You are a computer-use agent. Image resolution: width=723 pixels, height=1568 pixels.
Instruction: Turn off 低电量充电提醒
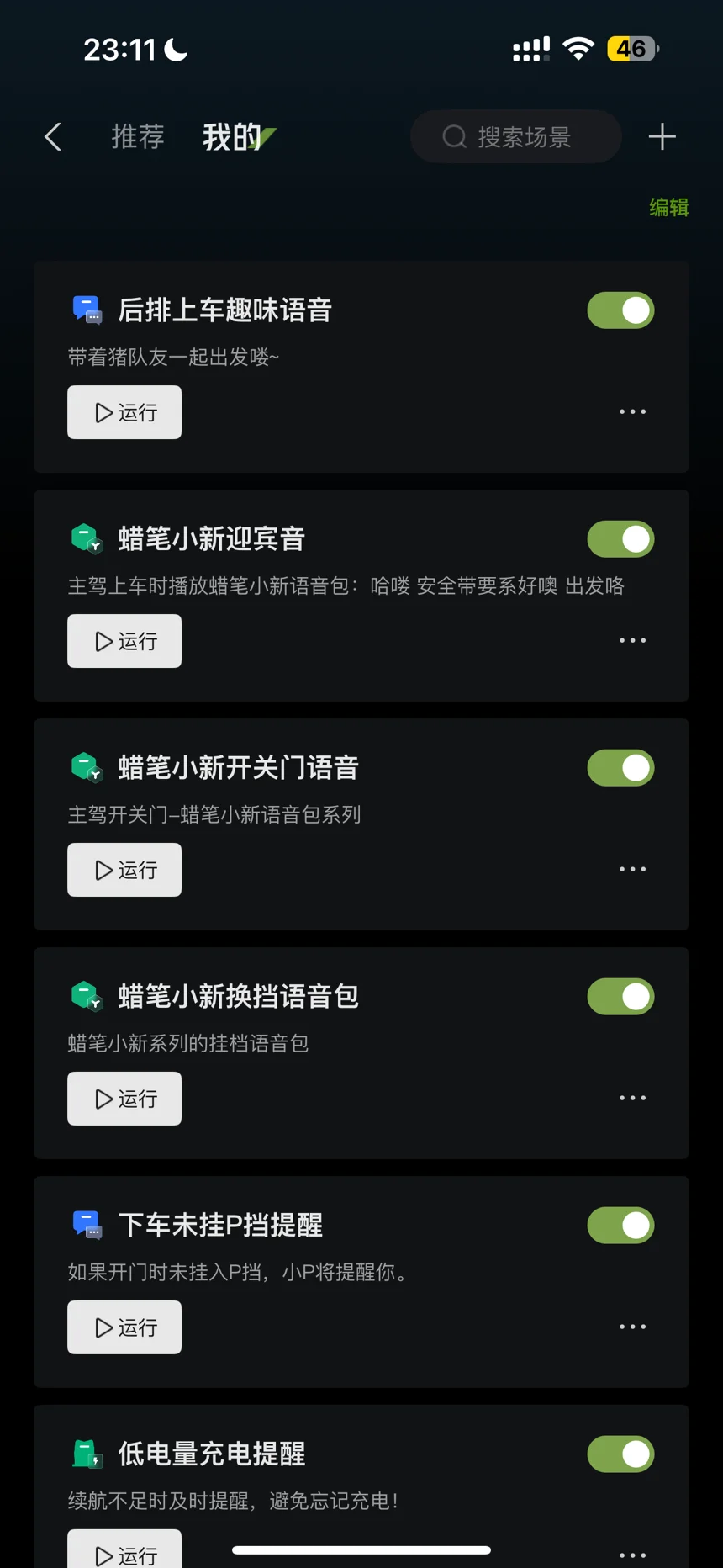coord(620,1454)
